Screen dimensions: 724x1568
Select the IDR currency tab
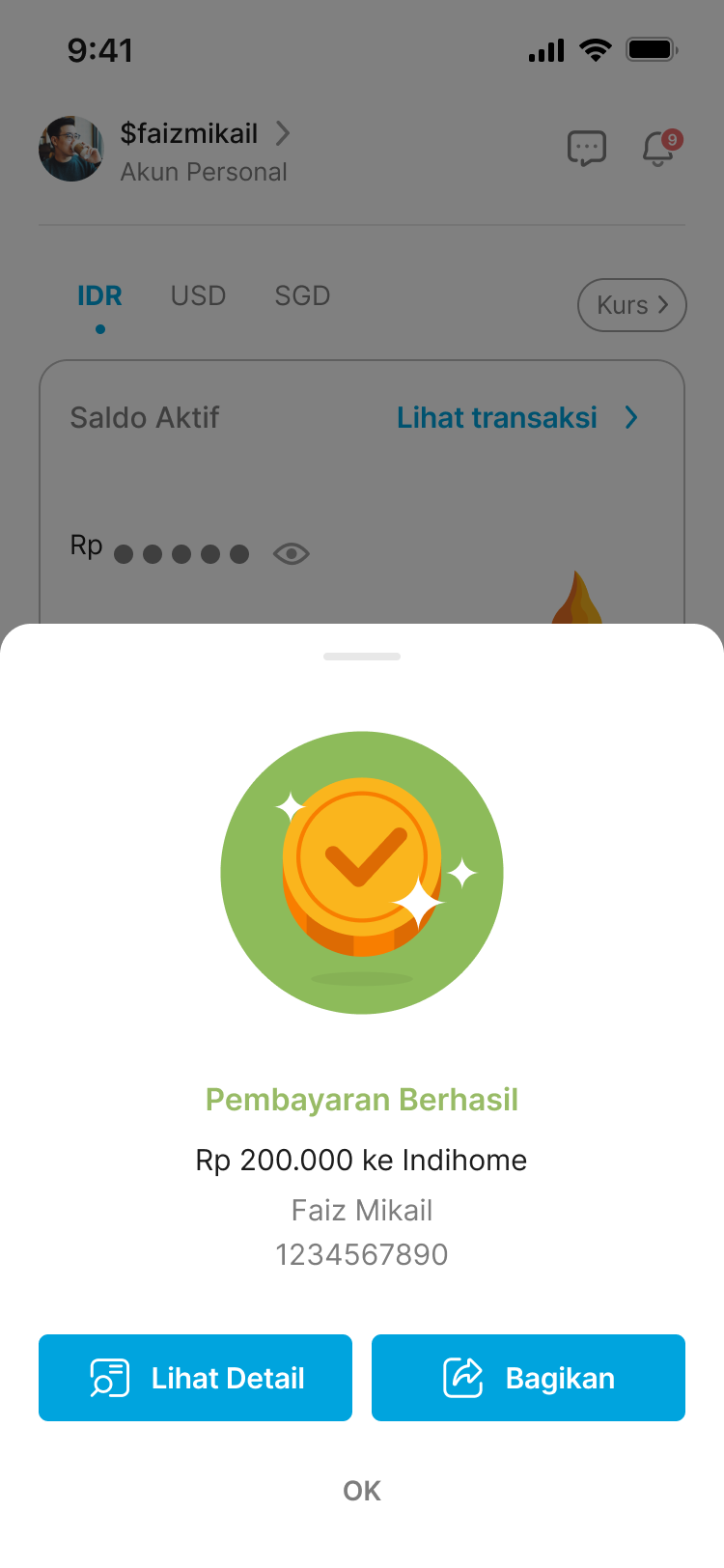[99, 295]
